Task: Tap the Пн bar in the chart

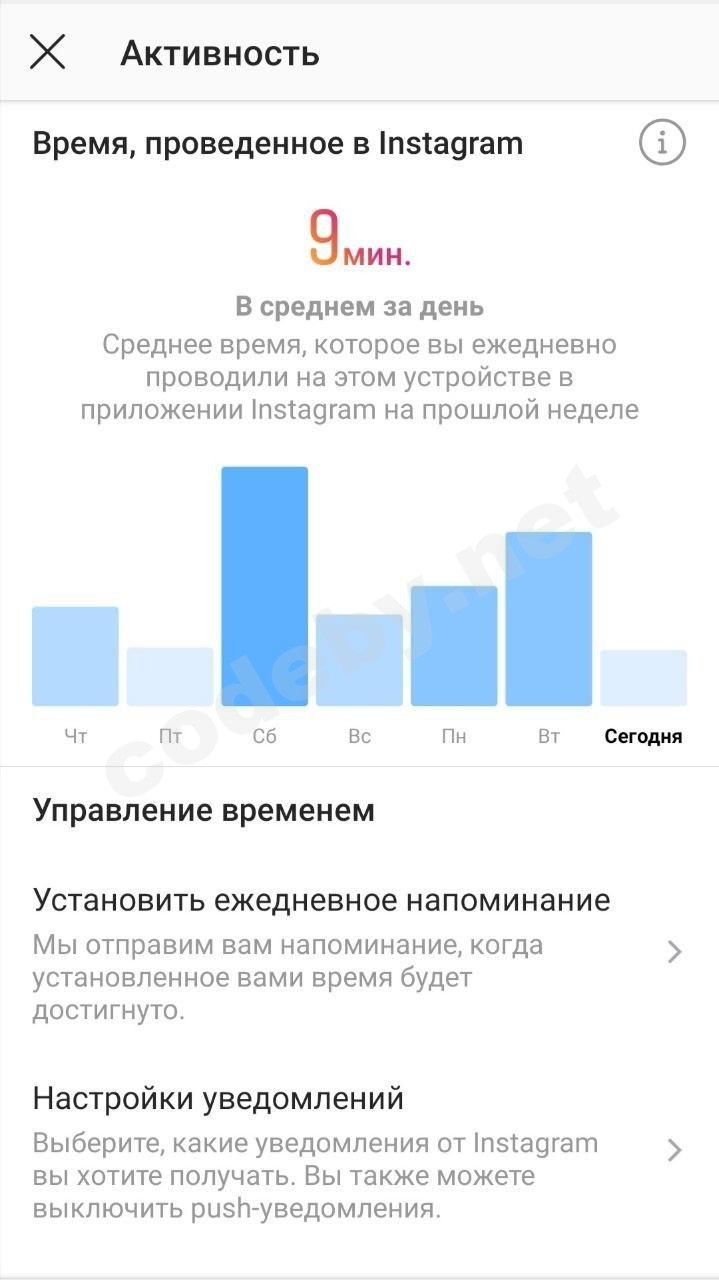Action: 454,646
